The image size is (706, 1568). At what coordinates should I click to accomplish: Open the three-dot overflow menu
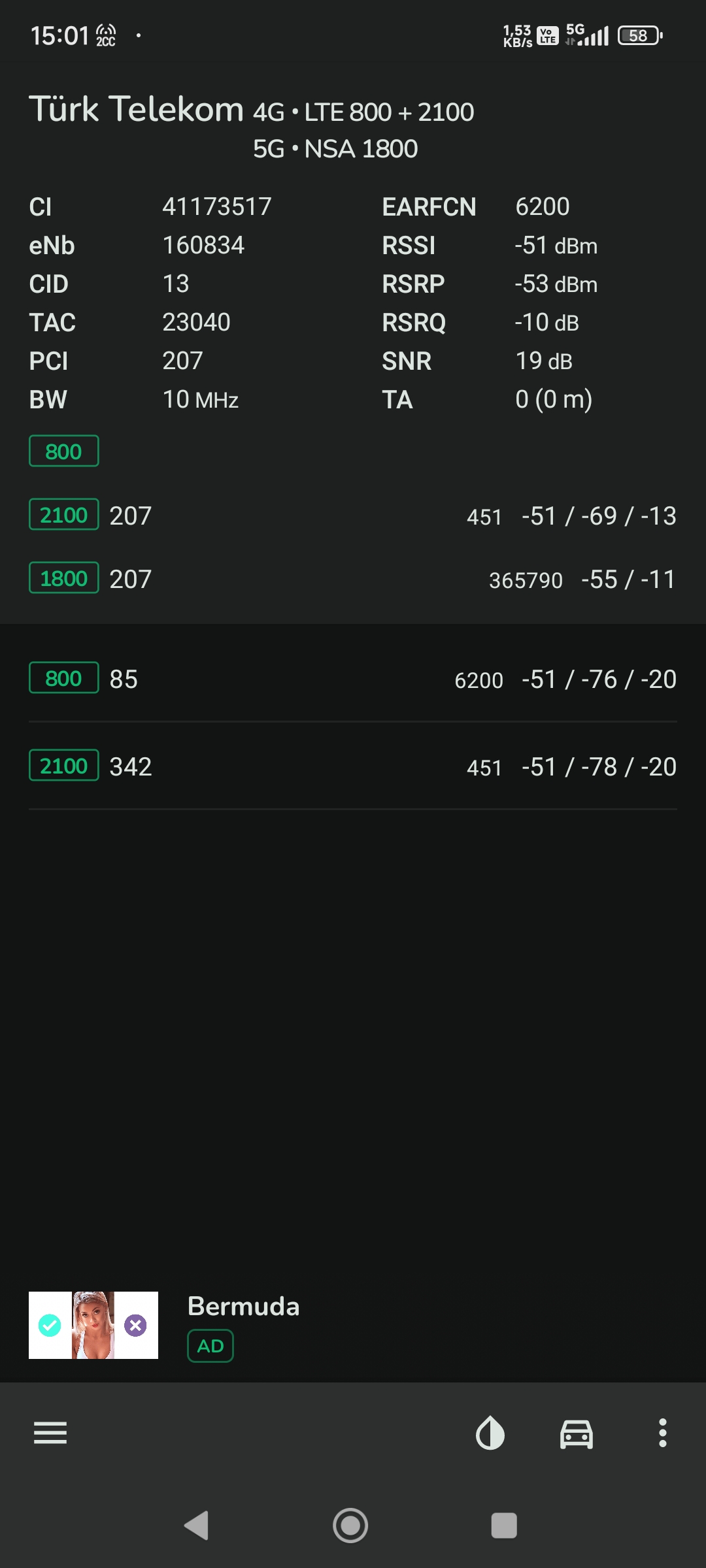[x=663, y=1433]
